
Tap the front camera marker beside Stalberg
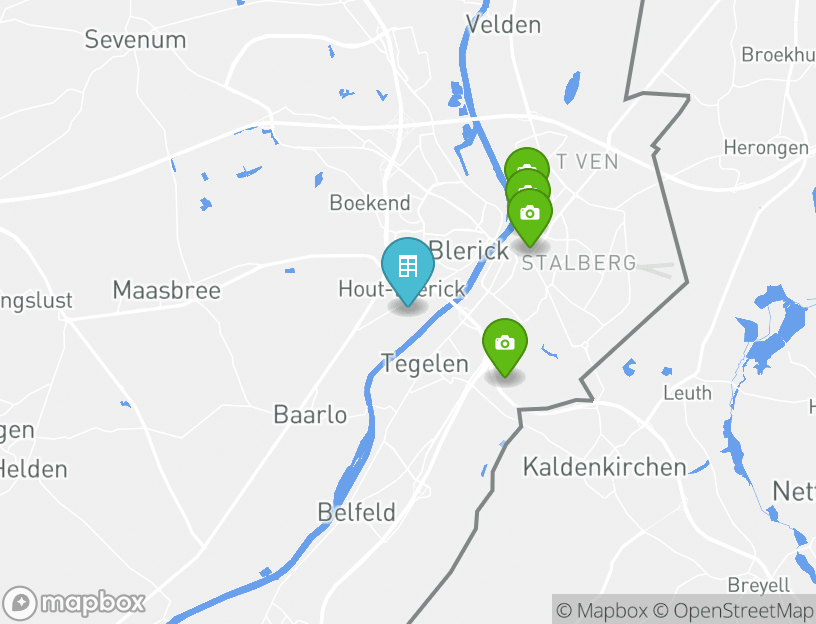[x=530, y=213]
